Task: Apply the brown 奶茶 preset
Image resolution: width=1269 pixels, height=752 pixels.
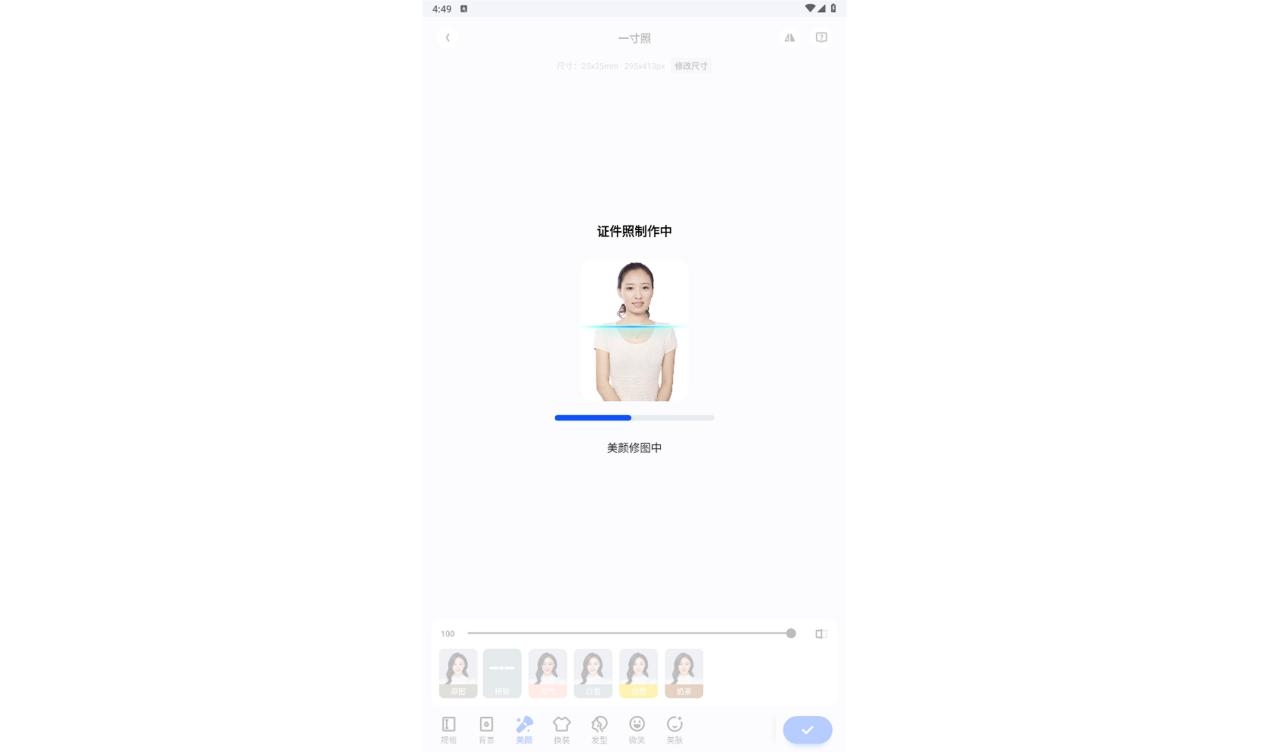Action: point(684,673)
